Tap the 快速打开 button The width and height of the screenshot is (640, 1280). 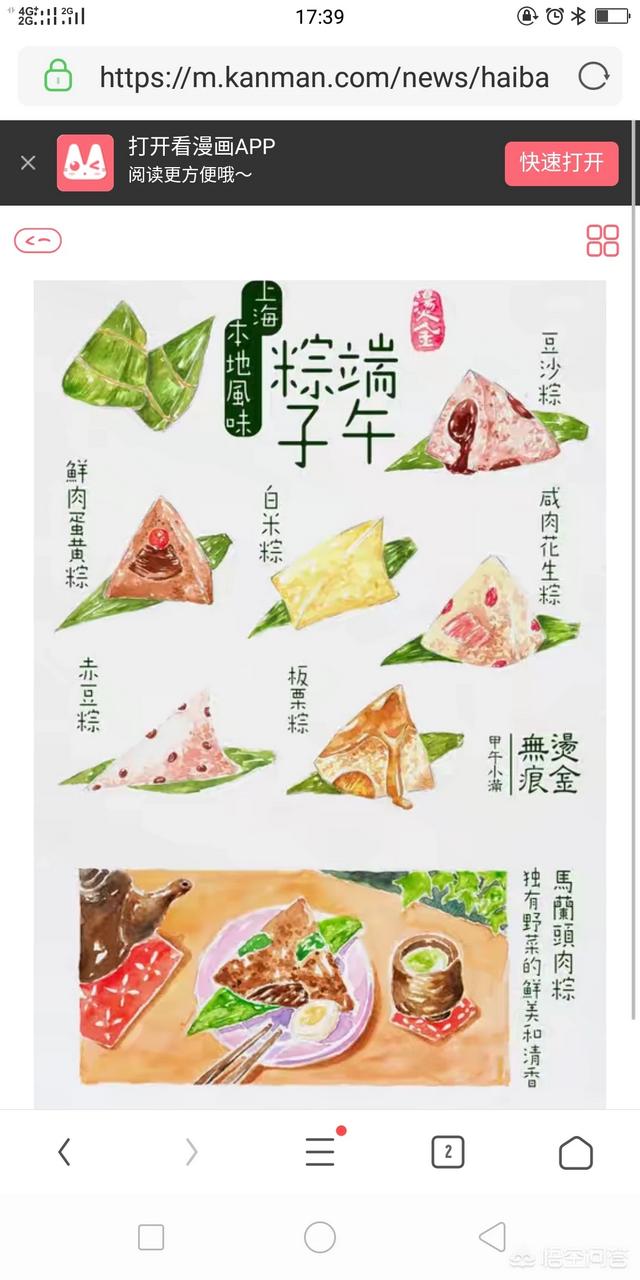561,163
